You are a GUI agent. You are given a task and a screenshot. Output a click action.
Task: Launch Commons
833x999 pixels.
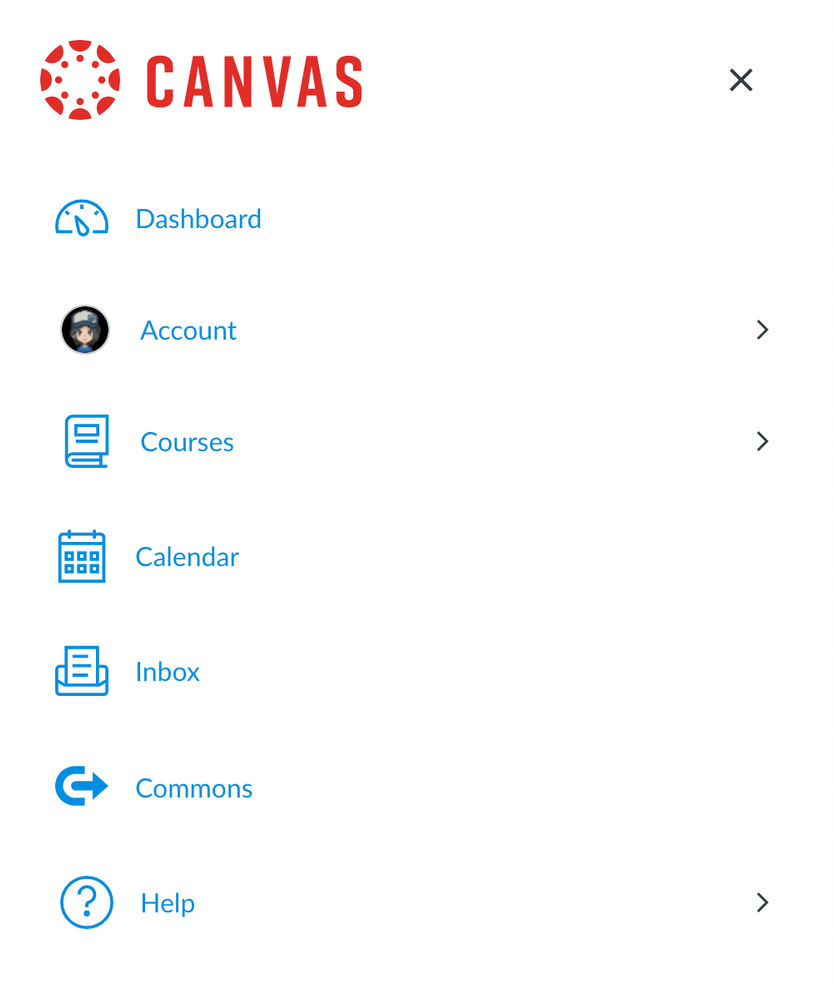[x=193, y=789]
